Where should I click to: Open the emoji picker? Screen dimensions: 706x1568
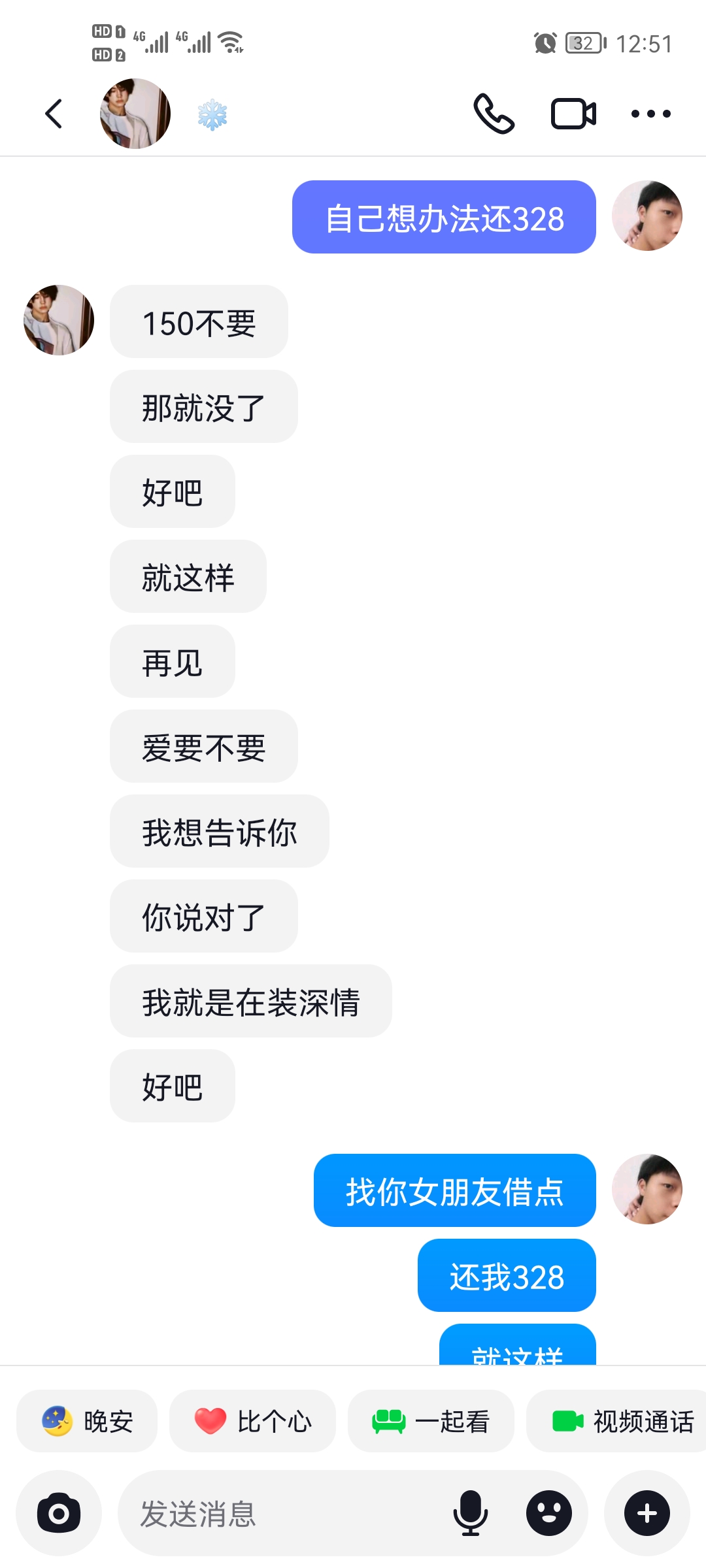tap(549, 1513)
